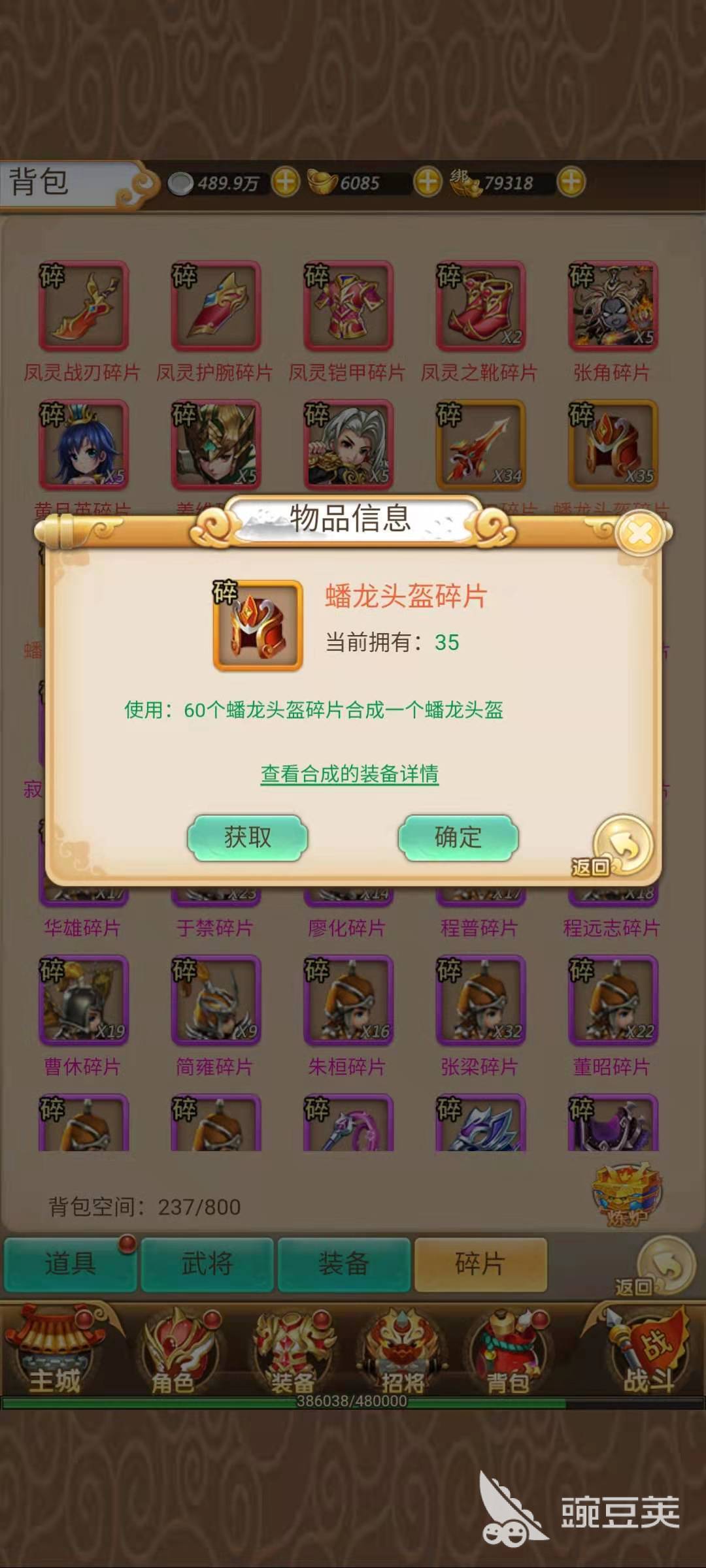The width and height of the screenshot is (706, 1568).
Task: Select the 曹休碎片 item
Action: click(84, 1000)
